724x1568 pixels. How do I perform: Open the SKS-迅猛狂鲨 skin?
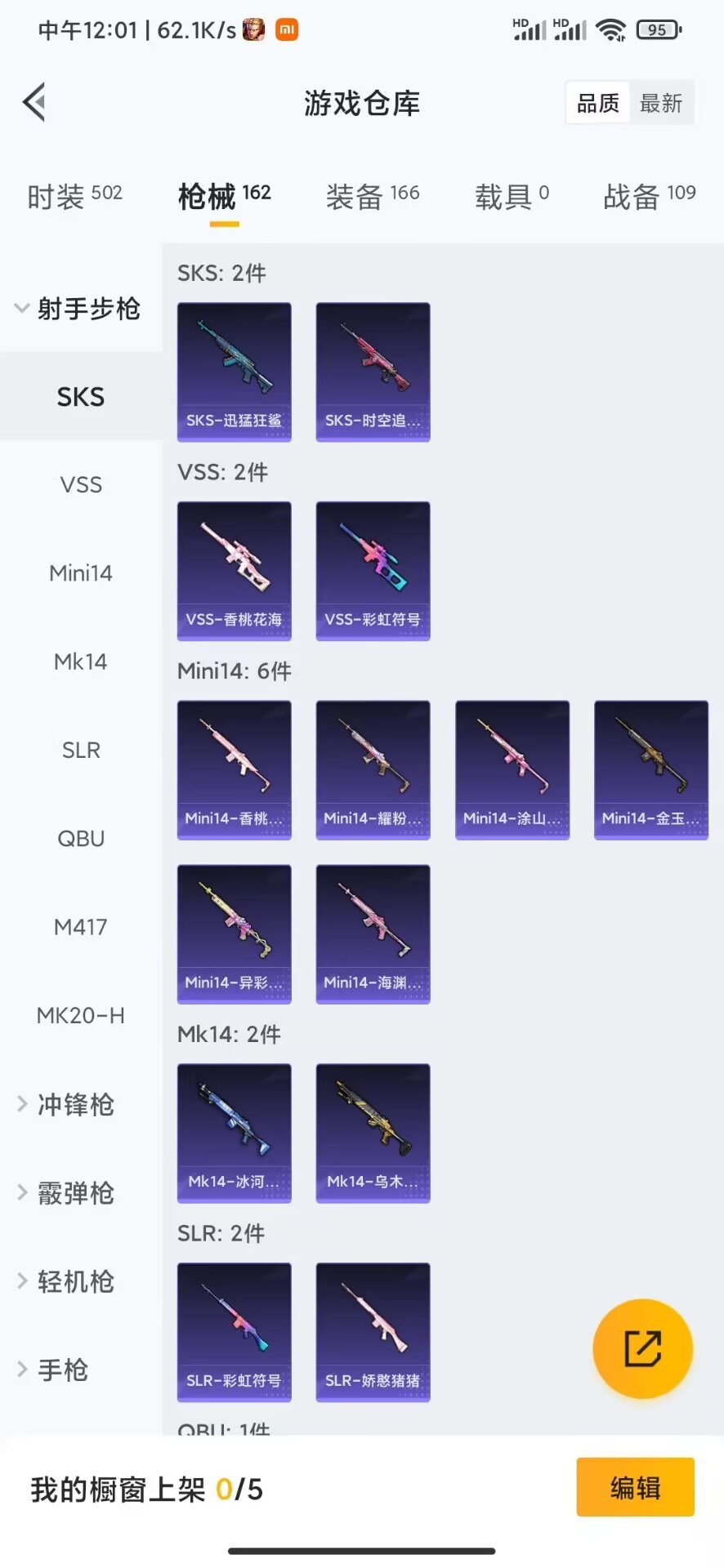pyautogui.click(x=235, y=372)
